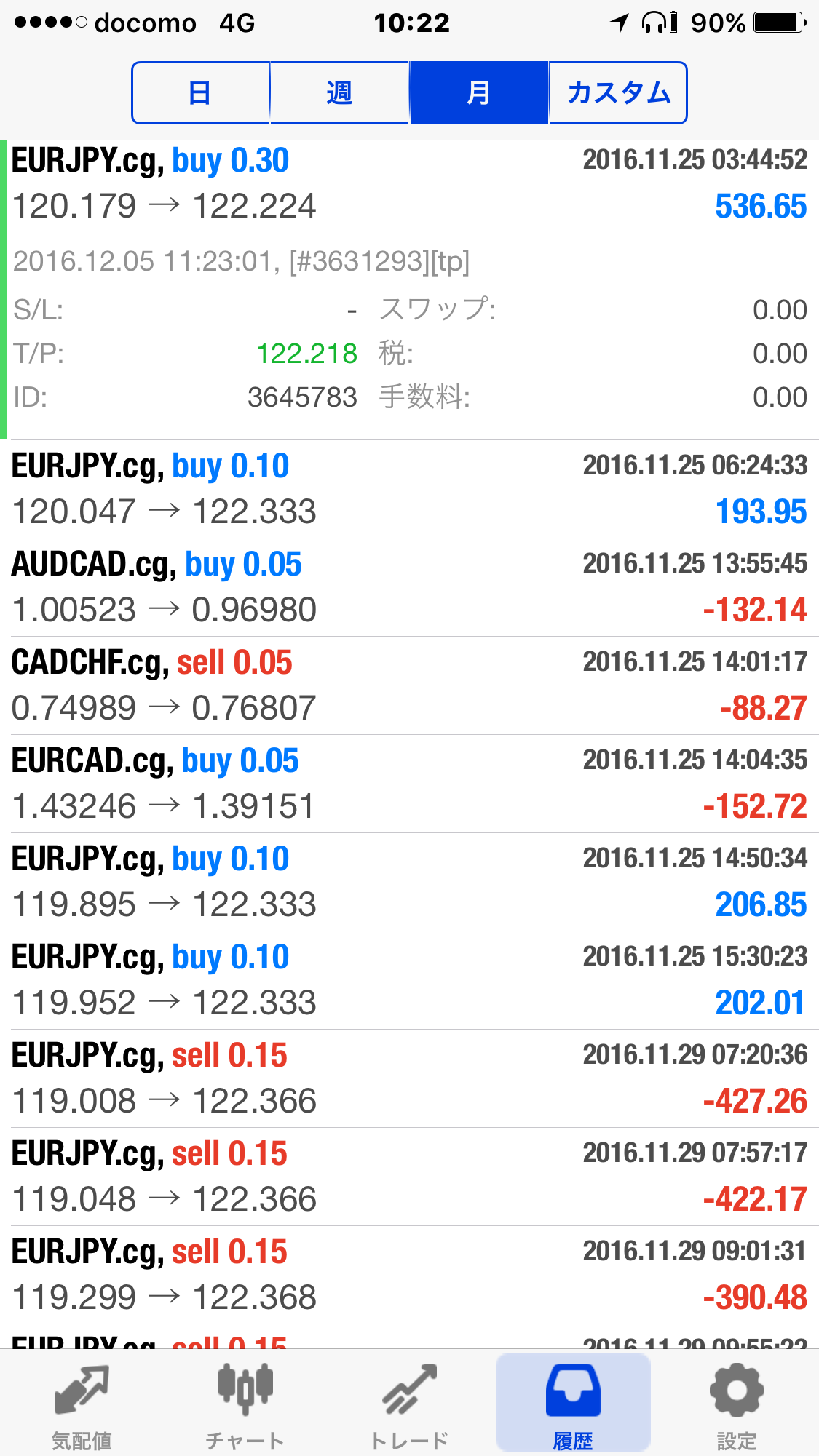Open the 履歴 history tab

click(573, 1404)
